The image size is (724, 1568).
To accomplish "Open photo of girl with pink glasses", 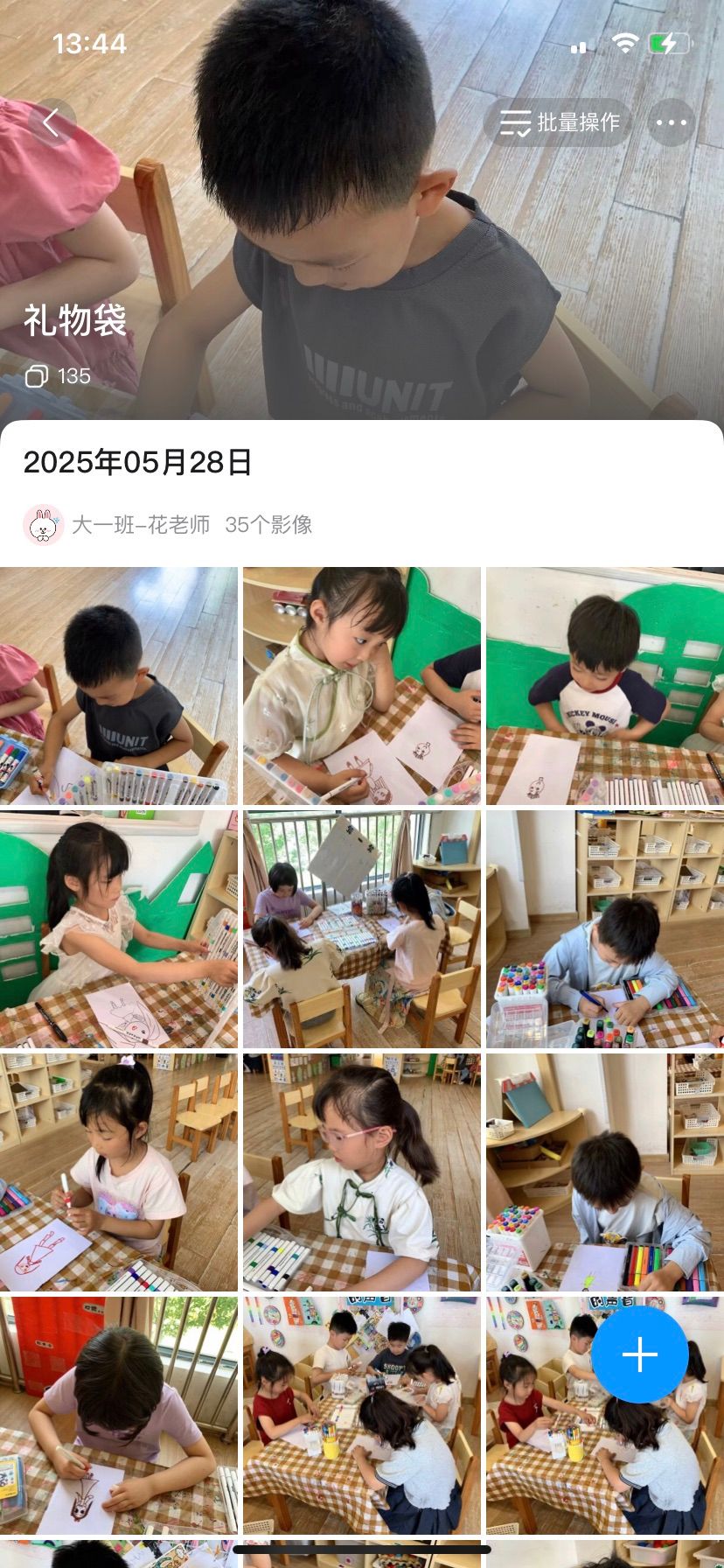I will point(361,1172).
